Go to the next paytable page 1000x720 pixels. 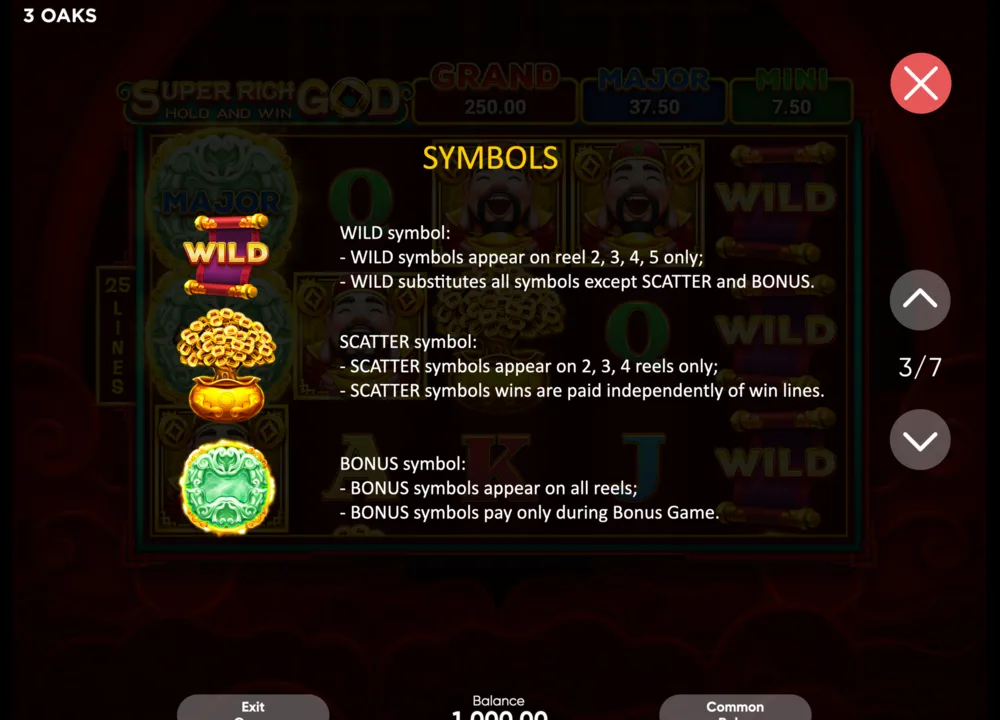pyautogui.click(x=920, y=440)
